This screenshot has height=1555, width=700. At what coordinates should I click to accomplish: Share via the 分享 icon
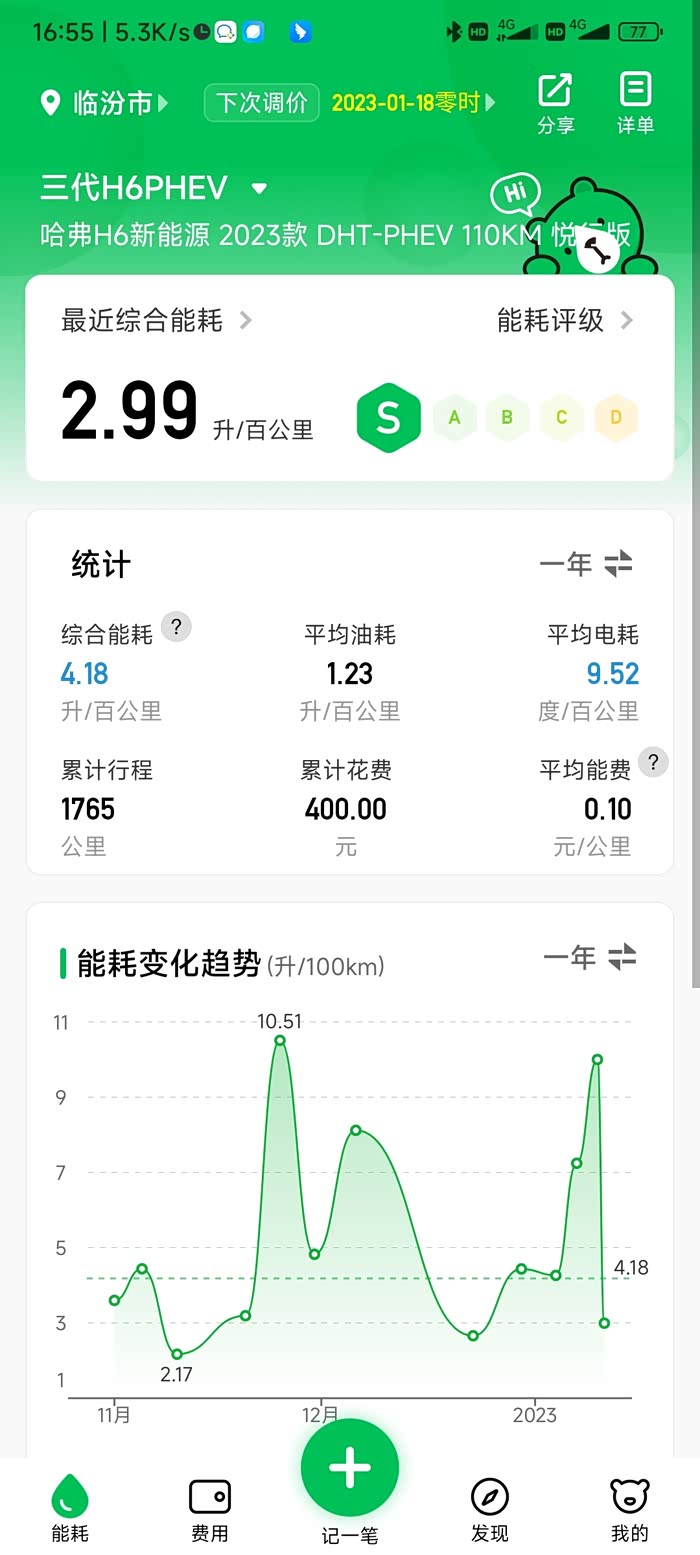click(x=555, y=104)
